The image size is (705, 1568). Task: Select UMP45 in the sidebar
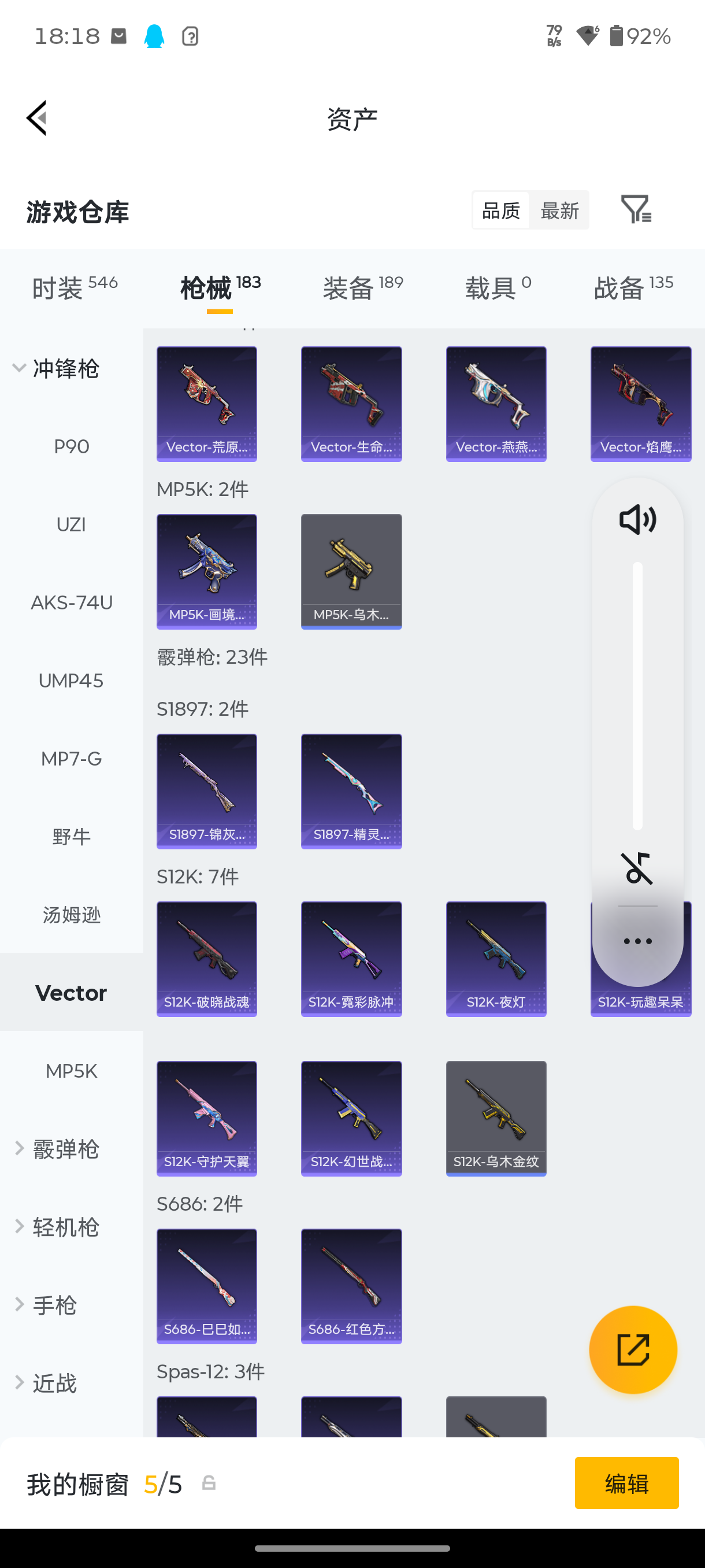pyautogui.click(x=72, y=681)
